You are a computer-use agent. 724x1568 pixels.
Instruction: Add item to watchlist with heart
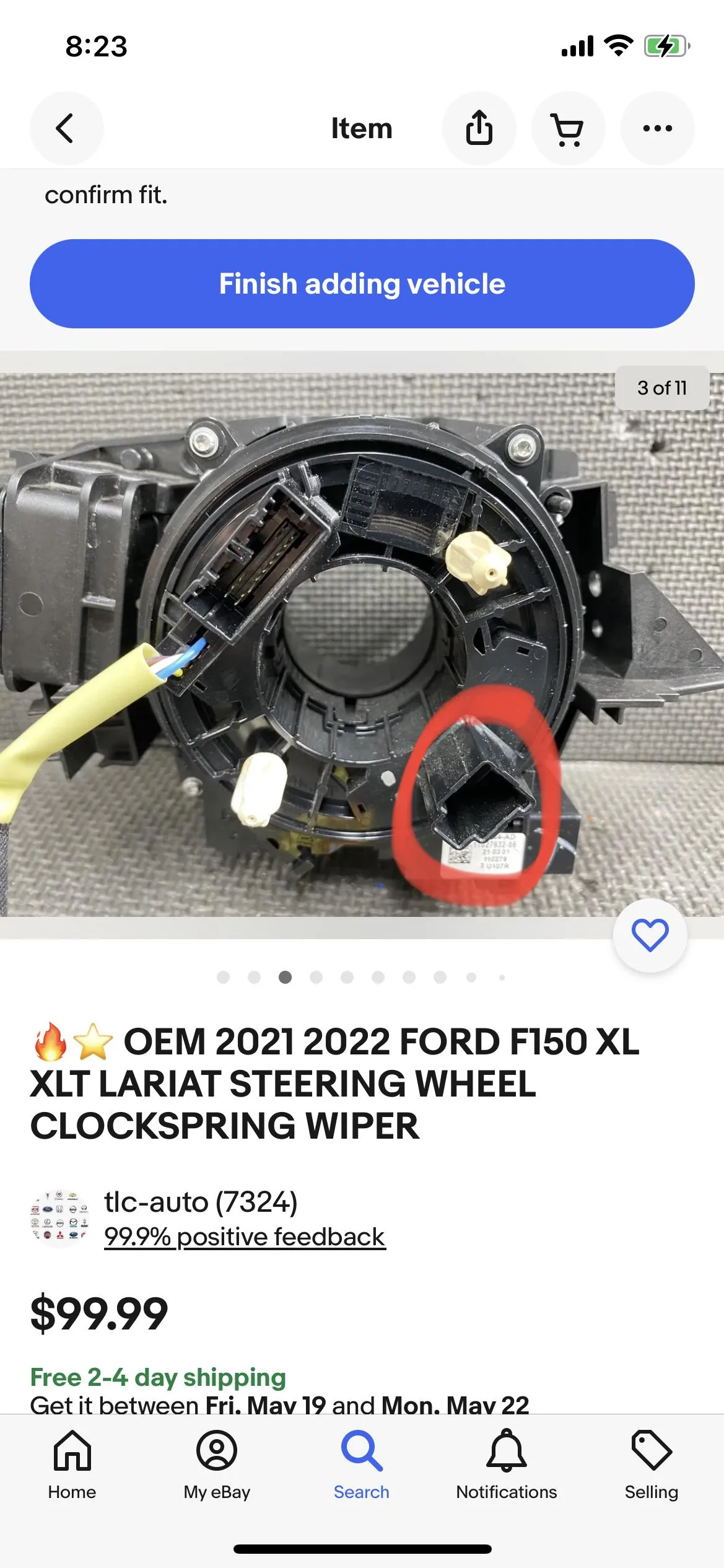tap(650, 935)
